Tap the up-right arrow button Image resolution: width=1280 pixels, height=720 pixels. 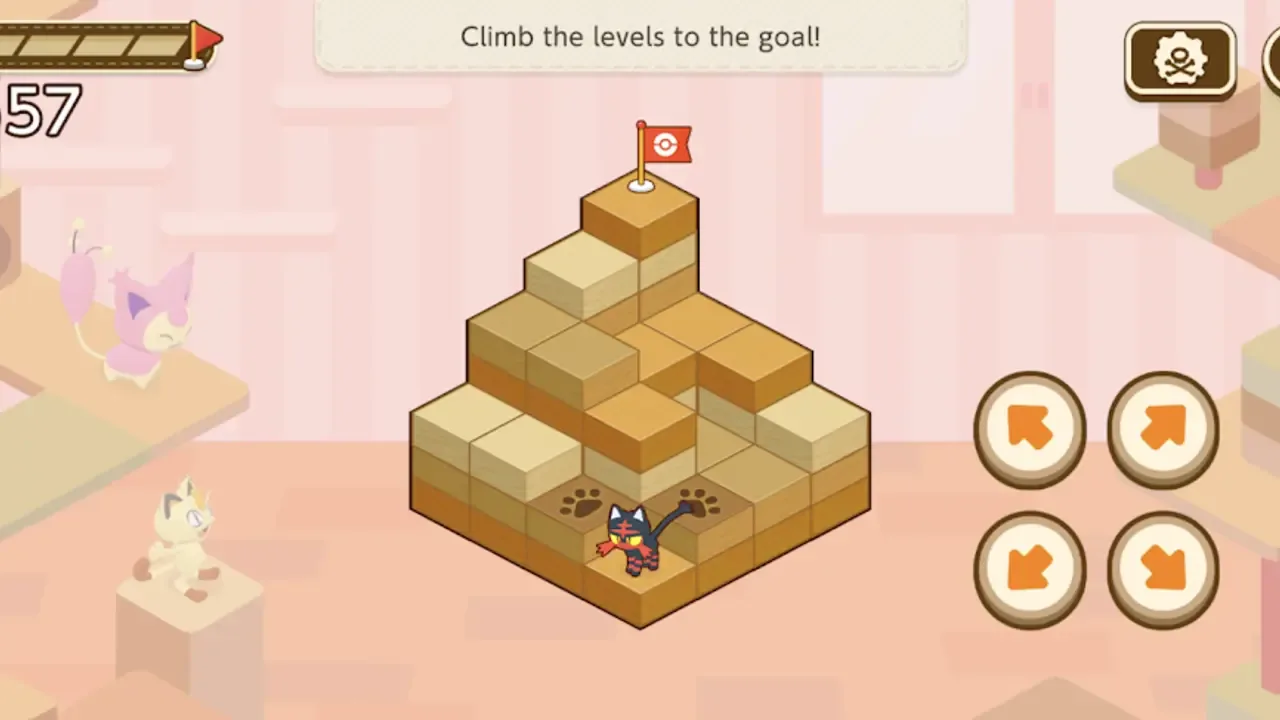[x=1163, y=430]
